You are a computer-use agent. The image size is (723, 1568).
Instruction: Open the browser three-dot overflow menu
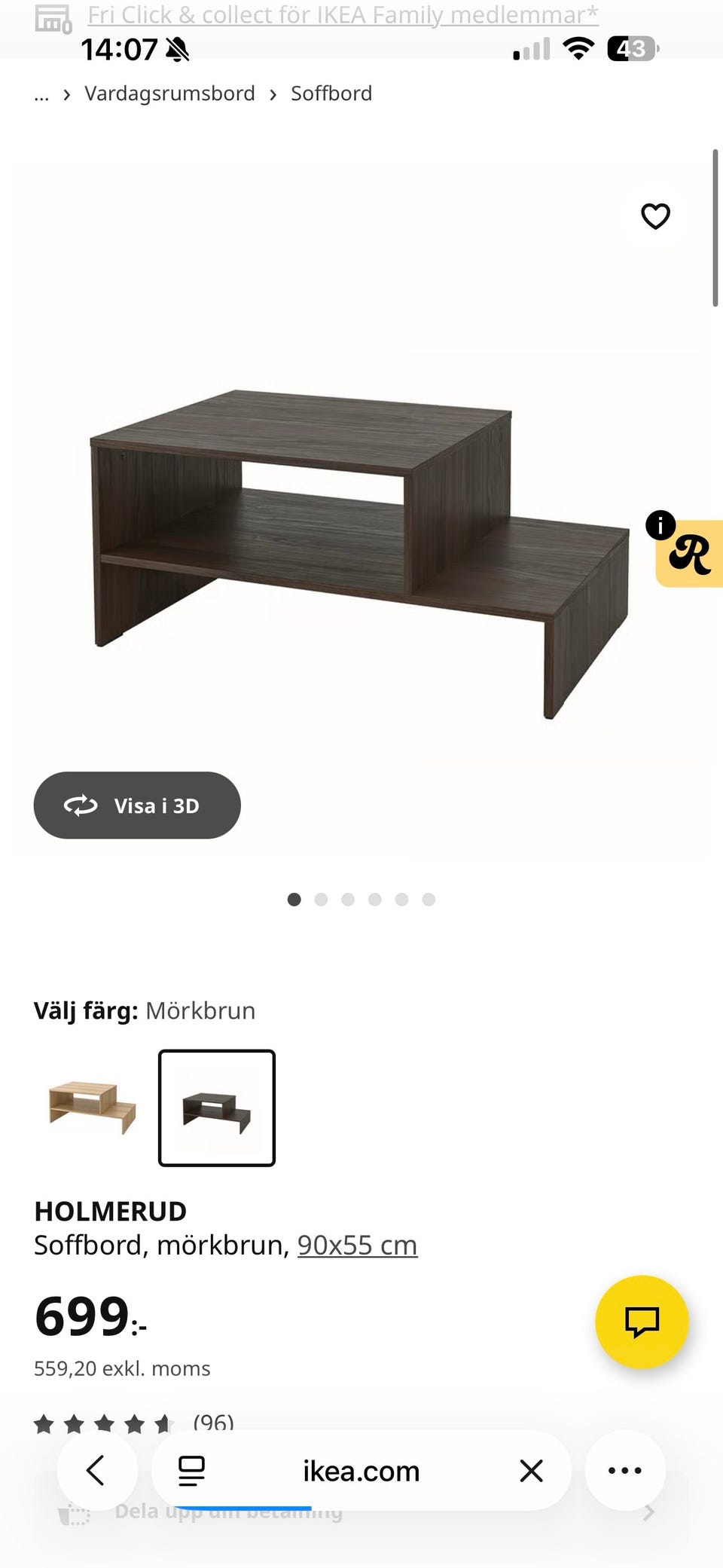[x=625, y=1470]
